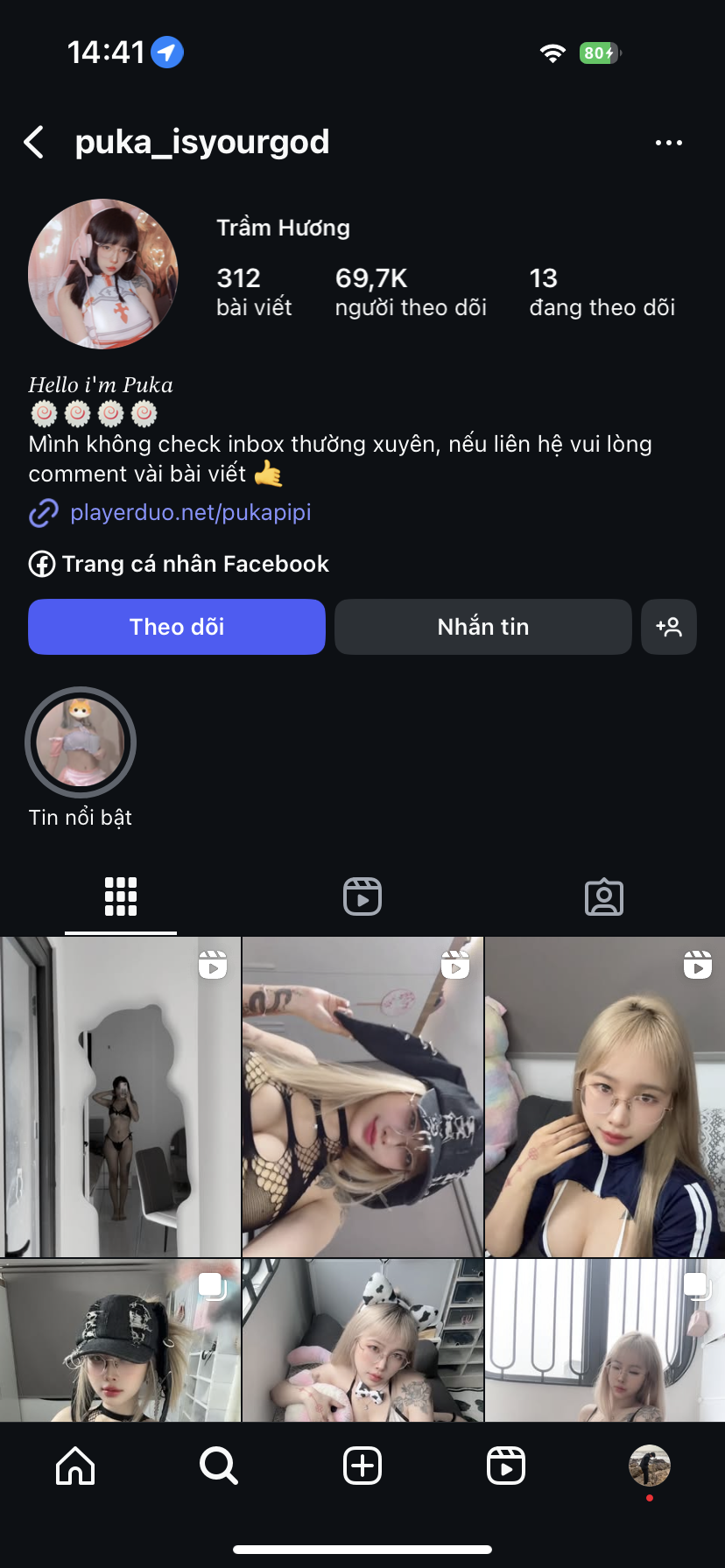Switch to the tagged photos tab
The height and width of the screenshot is (1568, 725).
click(x=604, y=897)
